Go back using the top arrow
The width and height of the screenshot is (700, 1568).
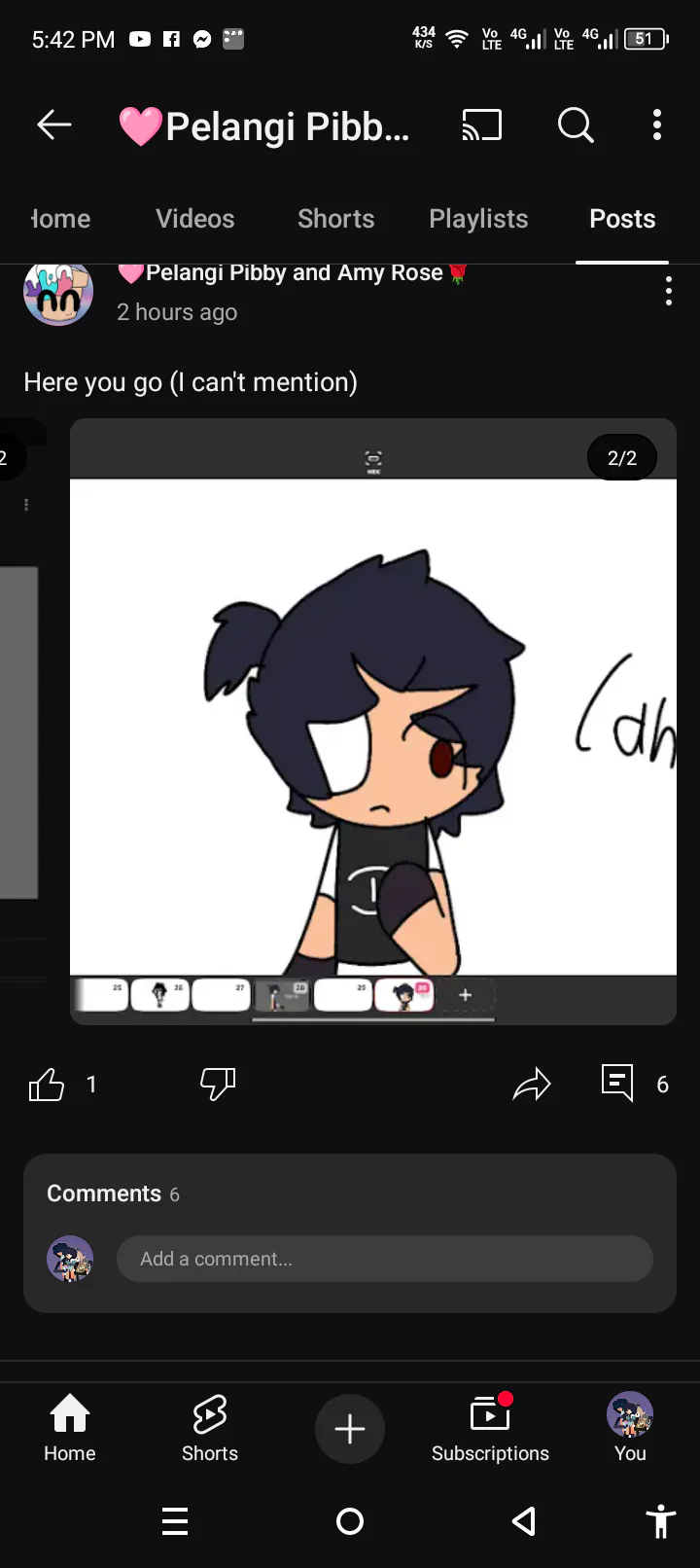[x=54, y=125]
